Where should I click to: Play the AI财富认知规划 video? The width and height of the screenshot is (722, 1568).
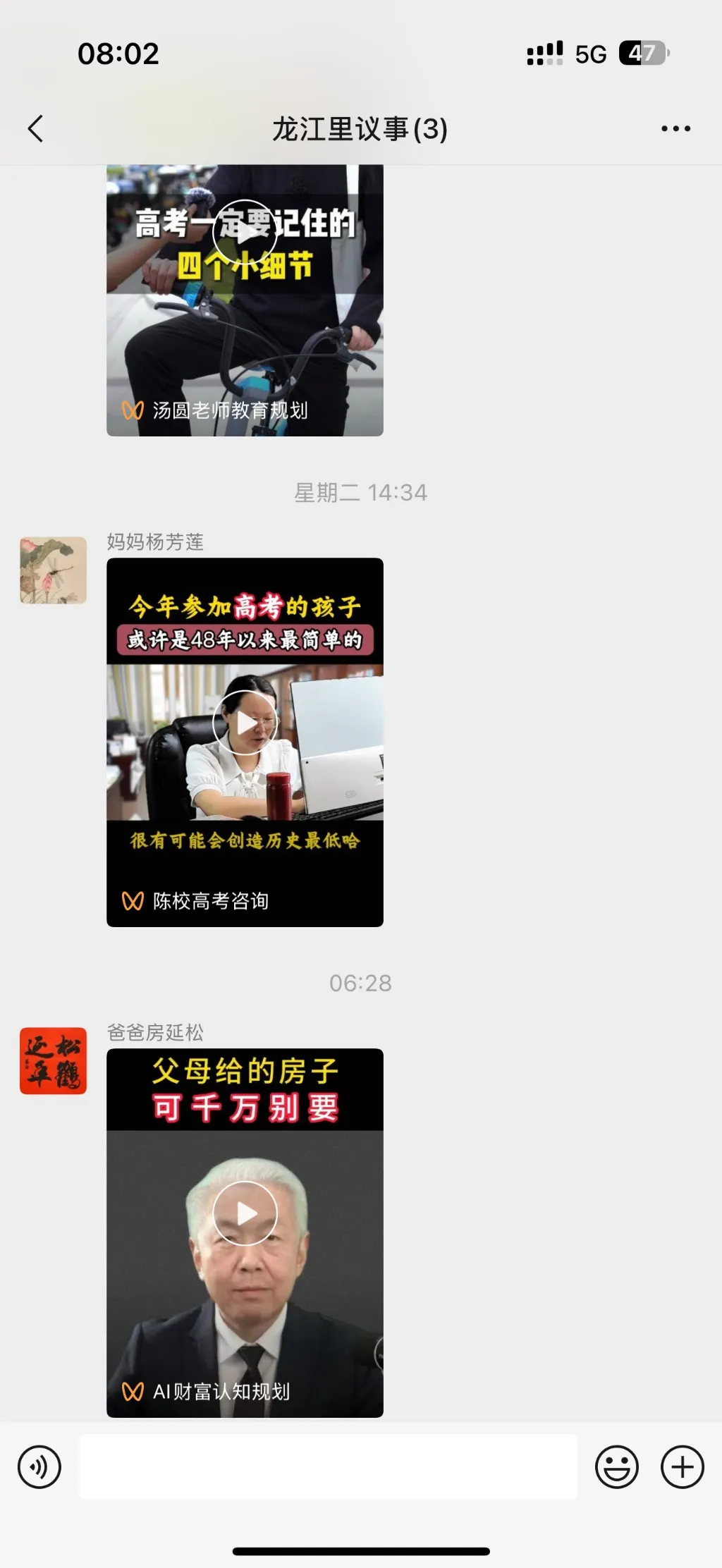point(245,1213)
